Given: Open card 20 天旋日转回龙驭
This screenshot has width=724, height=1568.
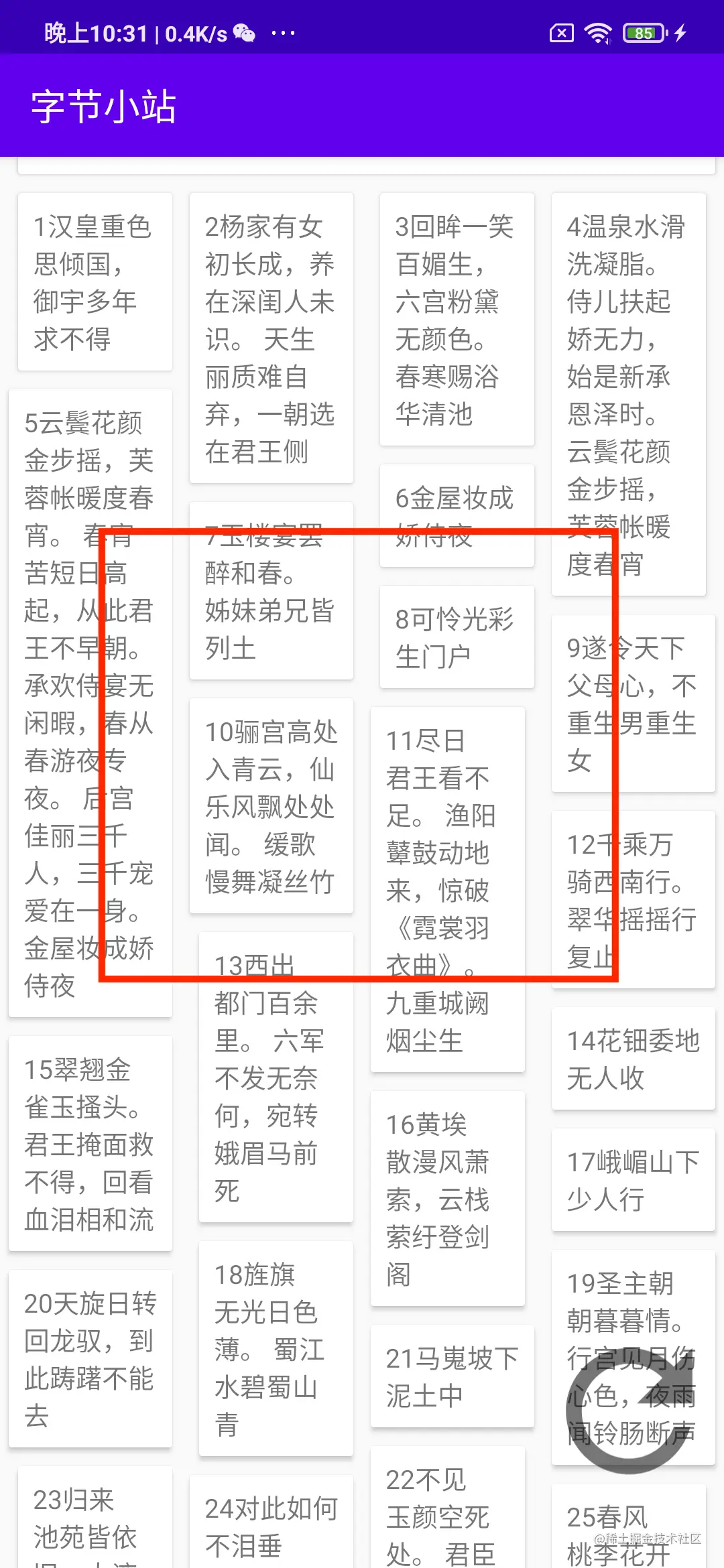Looking at the screenshot, I should click(90, 1359).
